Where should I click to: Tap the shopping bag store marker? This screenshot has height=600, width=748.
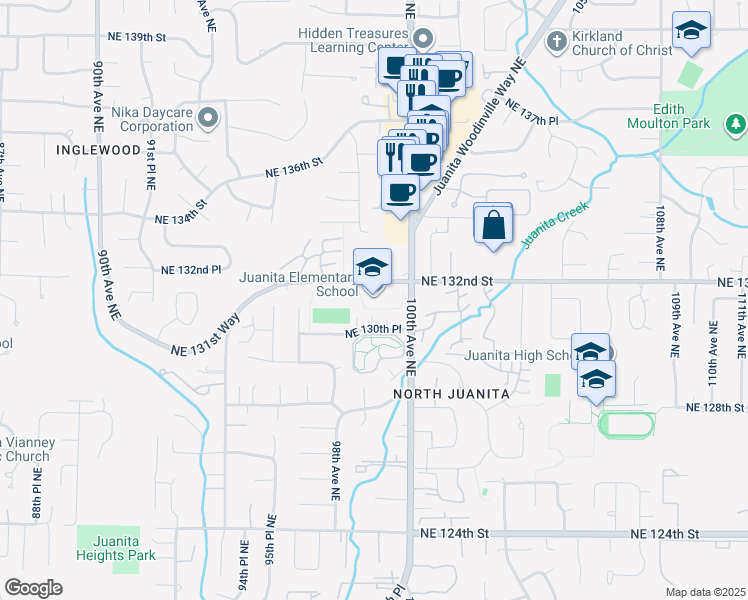495,223
